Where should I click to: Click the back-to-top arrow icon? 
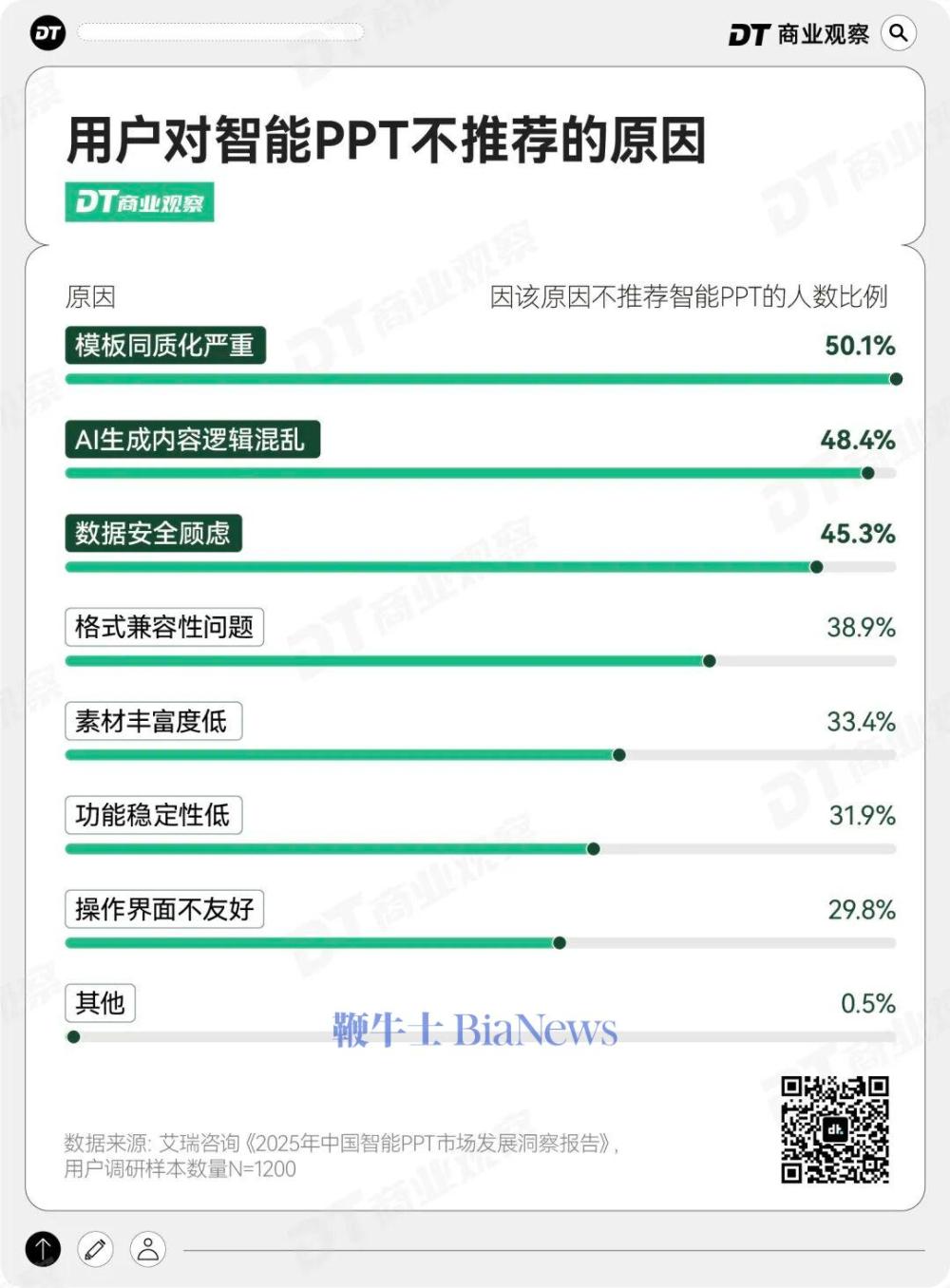coord(42,1247)
